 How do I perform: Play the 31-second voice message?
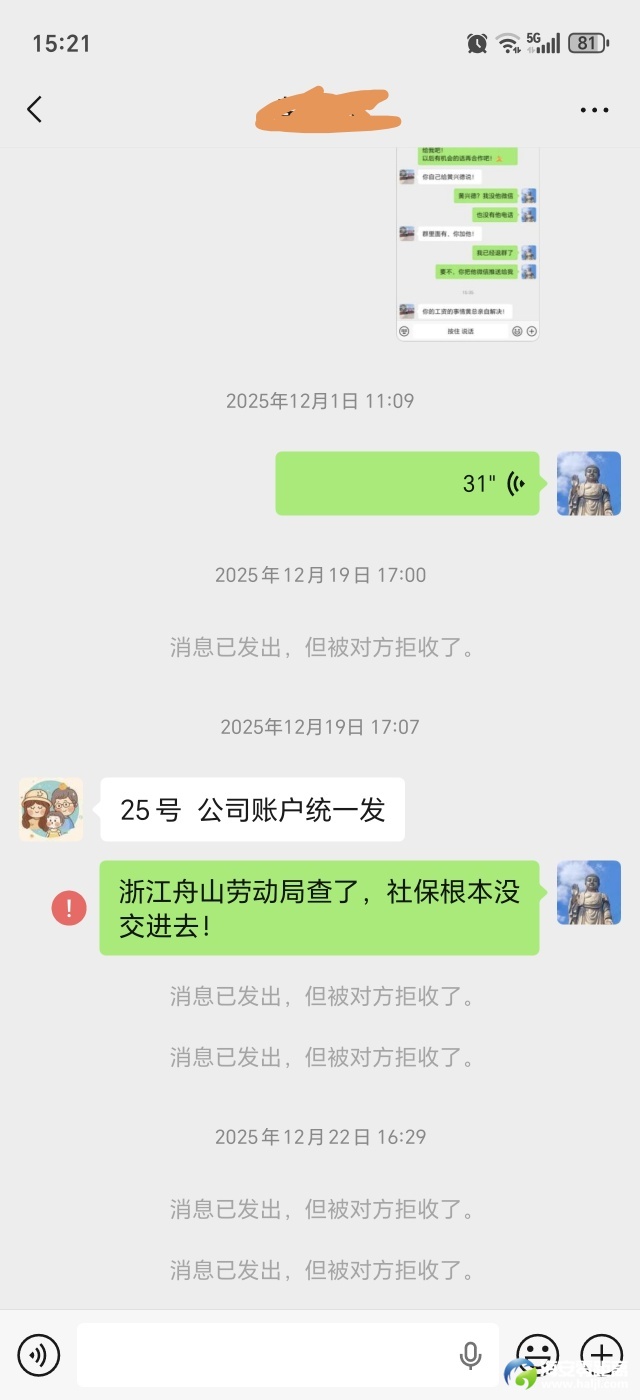point(407,484)
